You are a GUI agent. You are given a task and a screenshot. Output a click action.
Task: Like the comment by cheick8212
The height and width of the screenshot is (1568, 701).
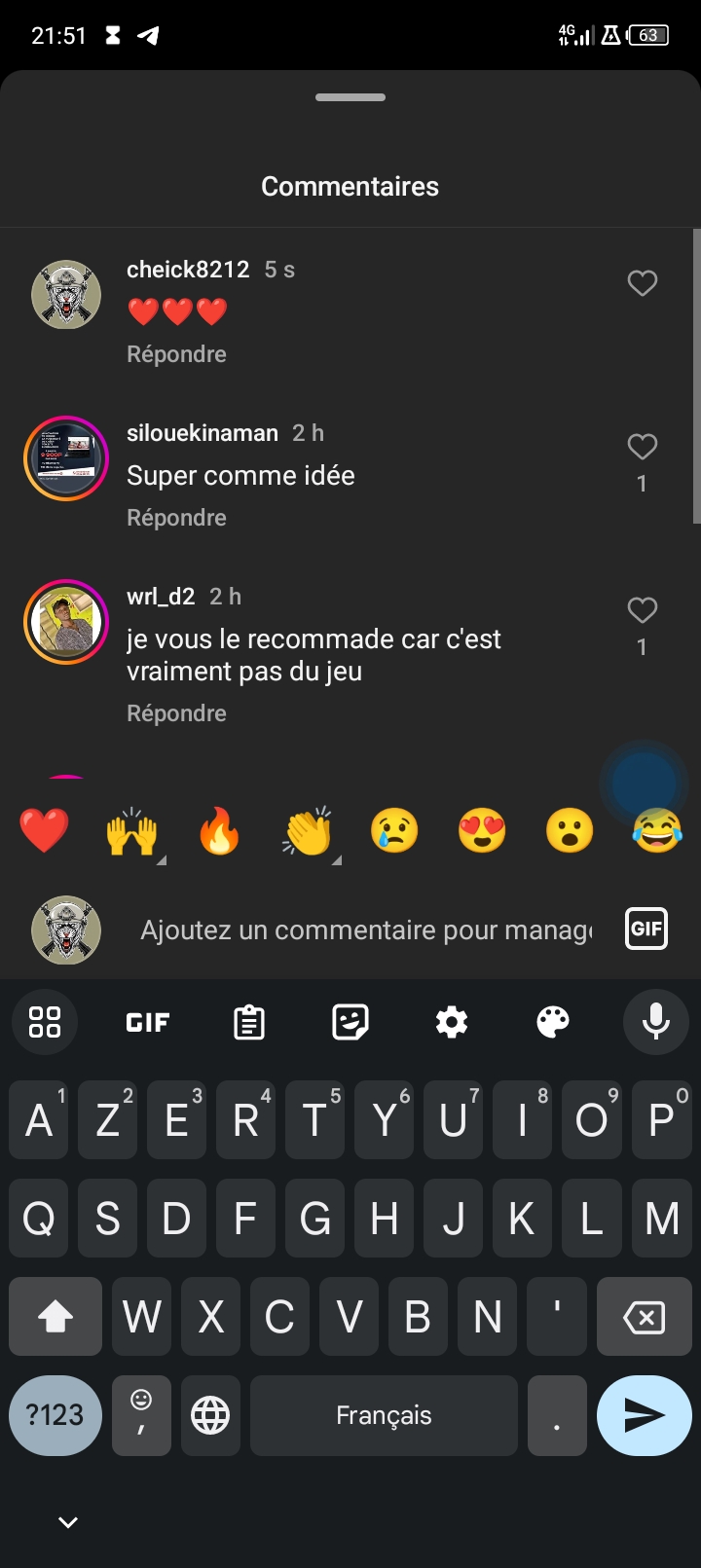pos(642,283)
